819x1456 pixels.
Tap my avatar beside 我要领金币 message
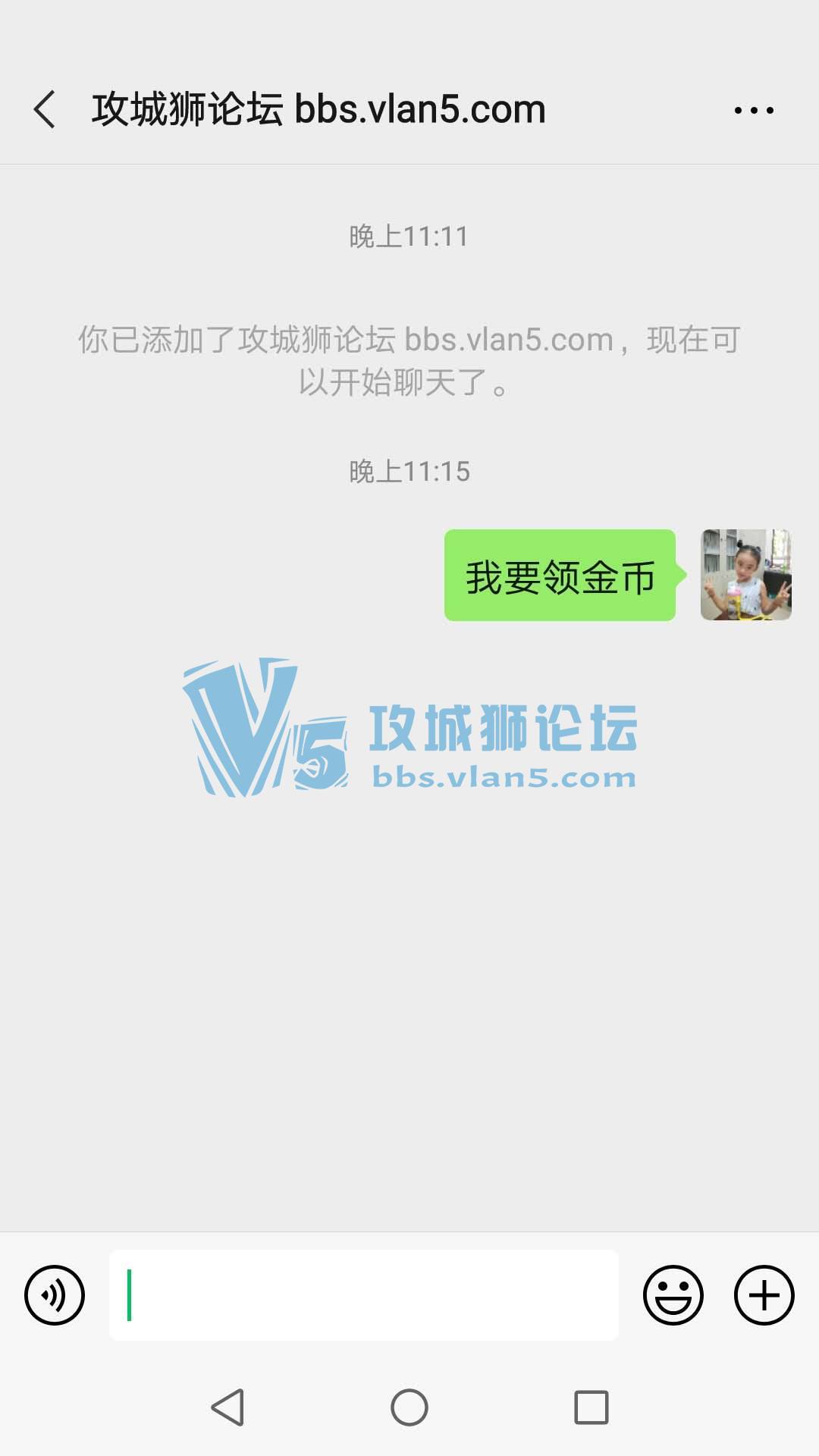point(745,575)
